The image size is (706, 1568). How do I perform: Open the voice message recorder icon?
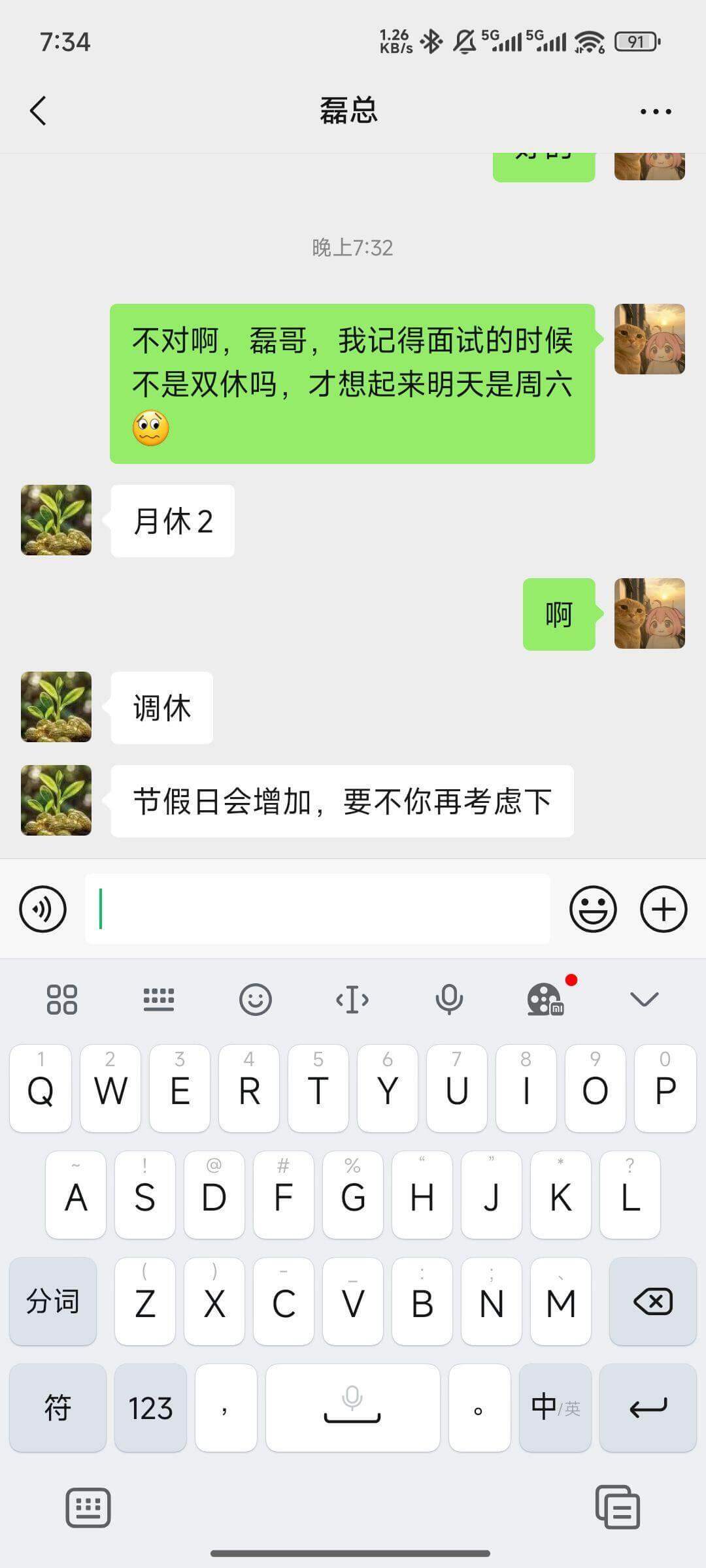[42, 908]
